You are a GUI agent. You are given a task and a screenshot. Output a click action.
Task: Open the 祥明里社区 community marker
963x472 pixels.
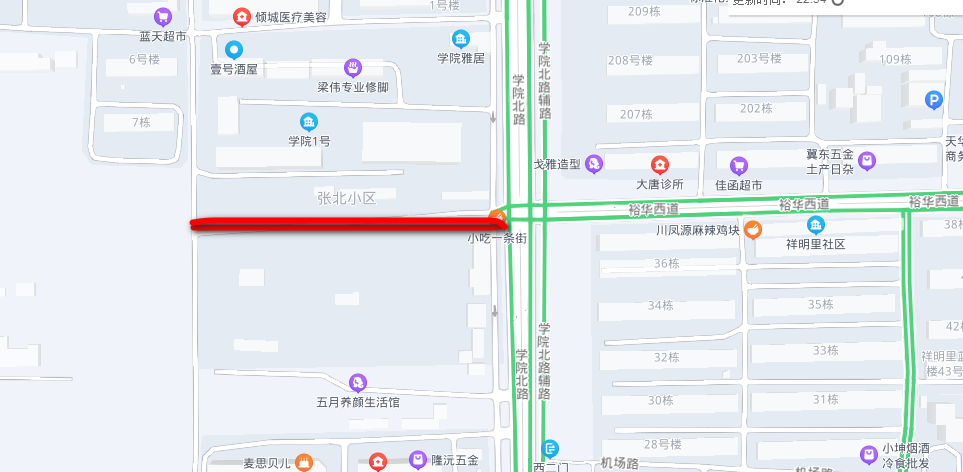(x=816, y=224)
